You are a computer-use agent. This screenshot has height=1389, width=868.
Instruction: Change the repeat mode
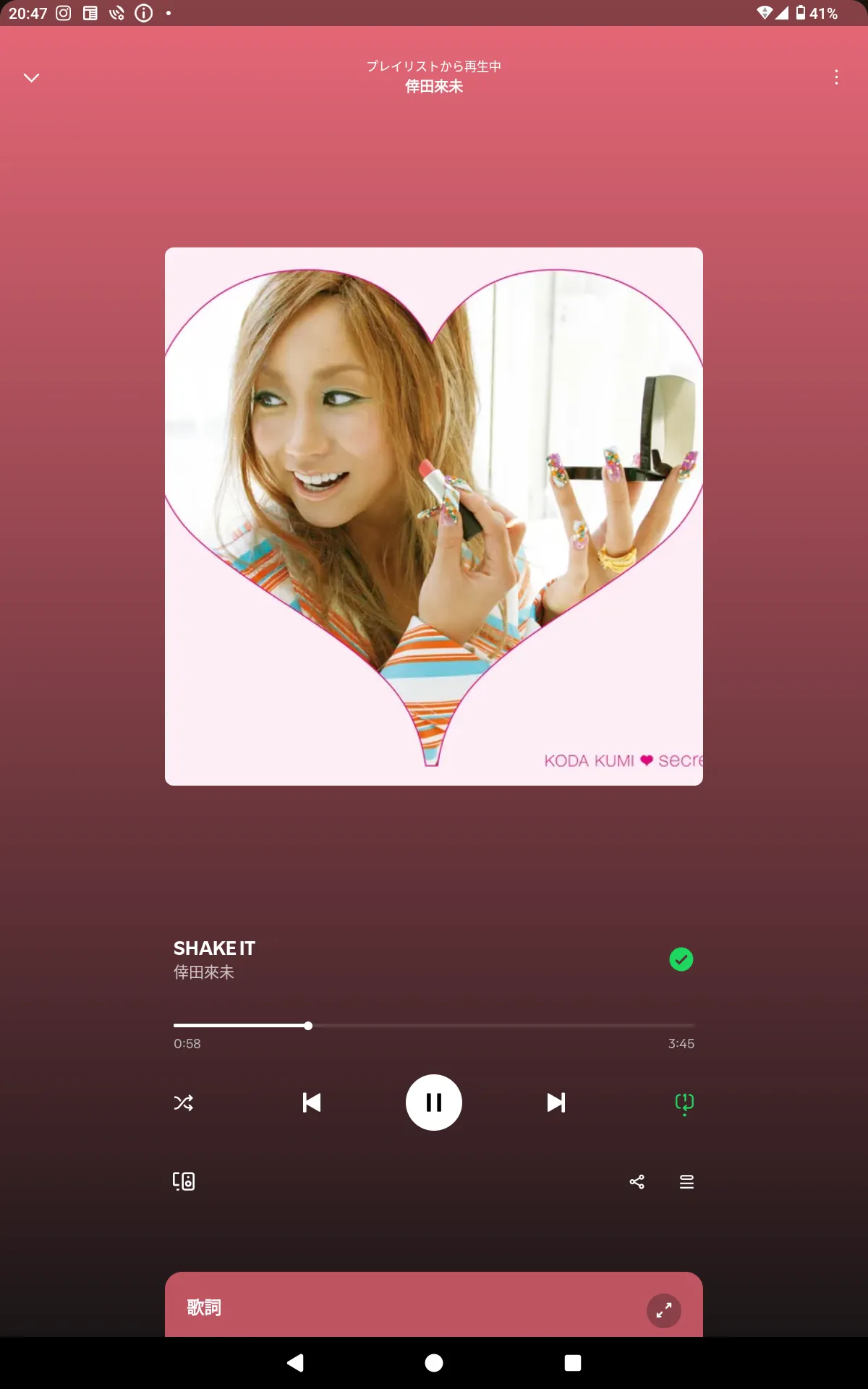(684, 1104)
